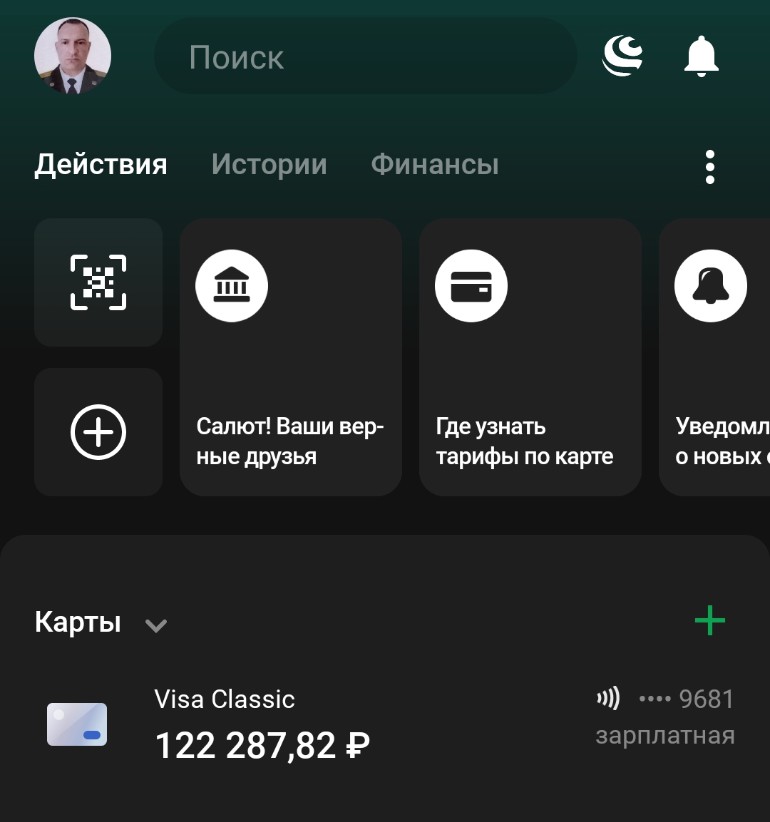The width and height of the screenshot is (770, 822).
Task: Tap the Visa Classic card thumbnail
Action: 77,725
